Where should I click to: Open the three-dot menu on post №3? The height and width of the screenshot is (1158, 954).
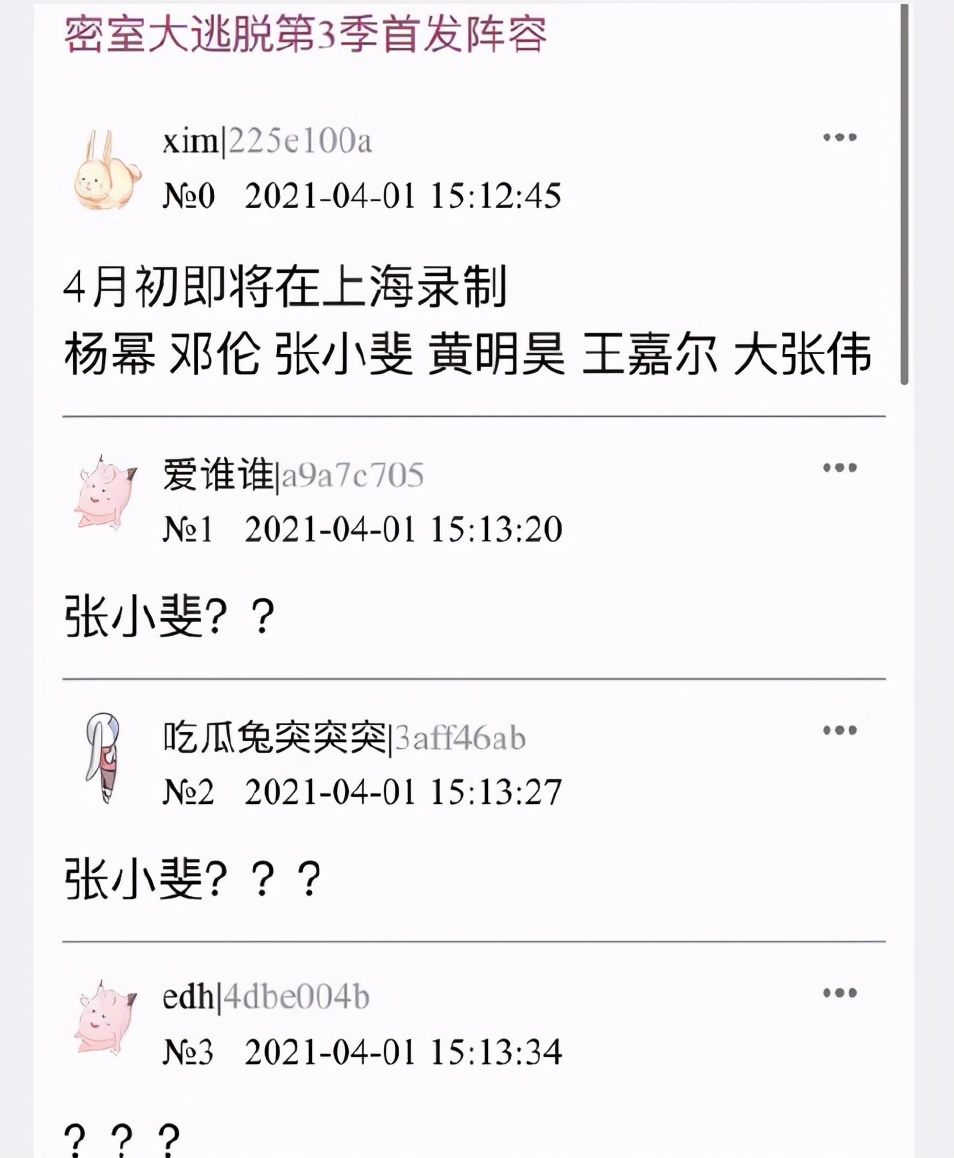pyautogui.click(x=840, y=992)
